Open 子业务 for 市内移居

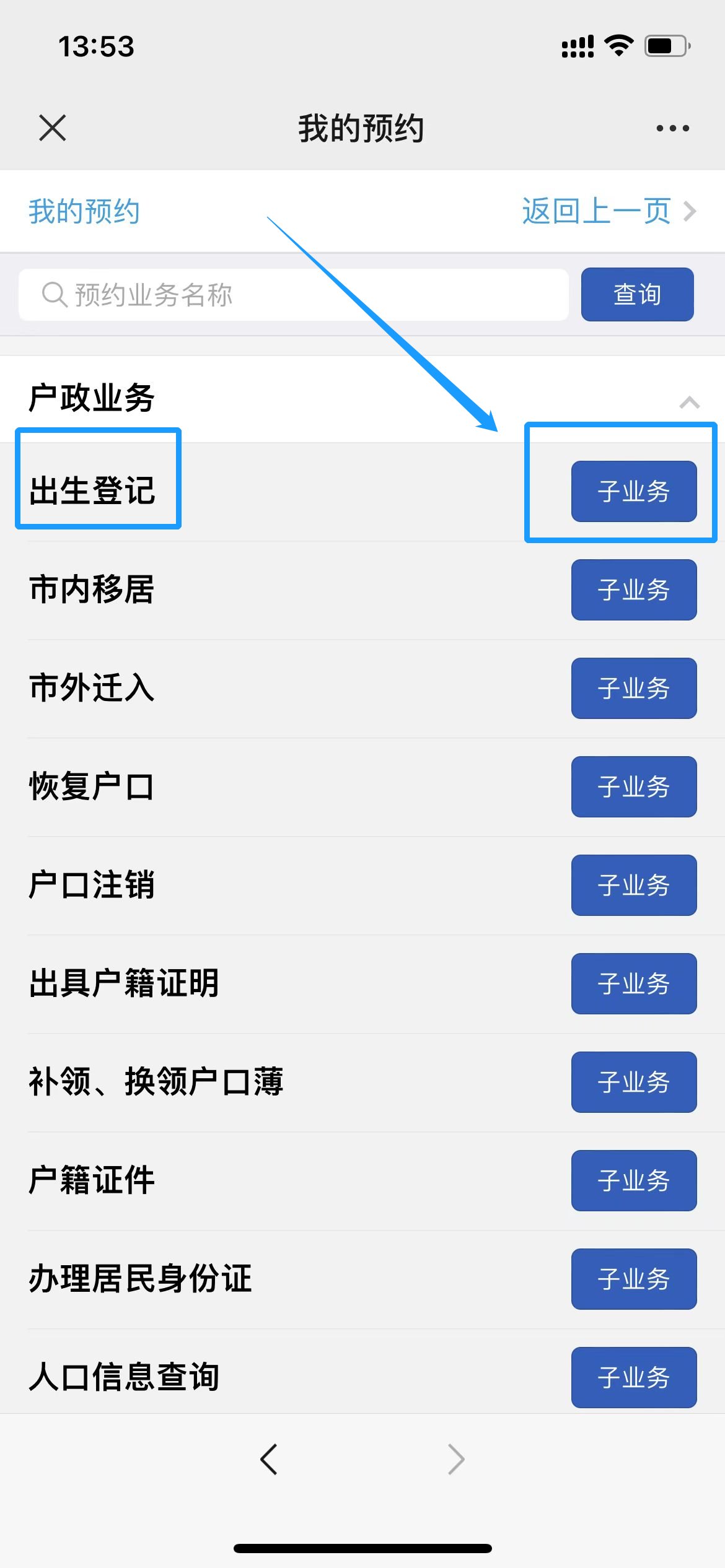coord(633,590)
